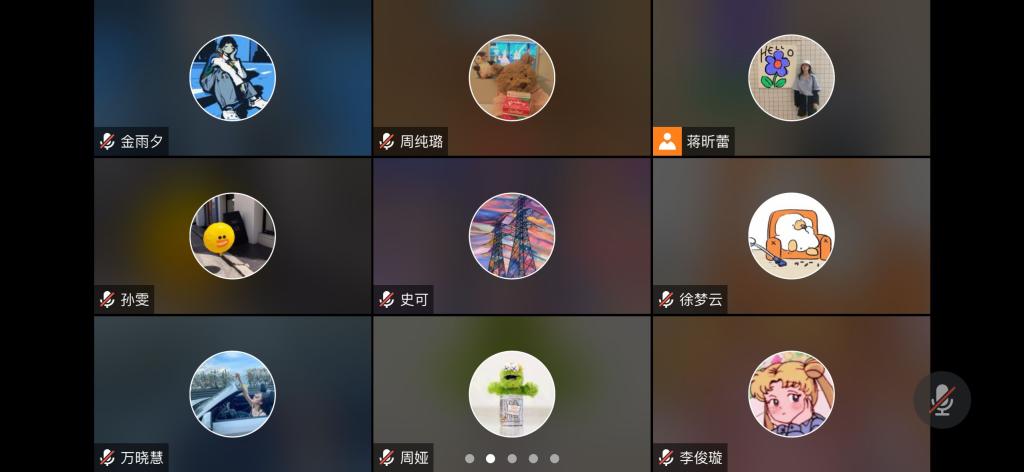Open 史可's participant tile
Viewport: 1024px width, 472px height.
click(x=511, y=236)
